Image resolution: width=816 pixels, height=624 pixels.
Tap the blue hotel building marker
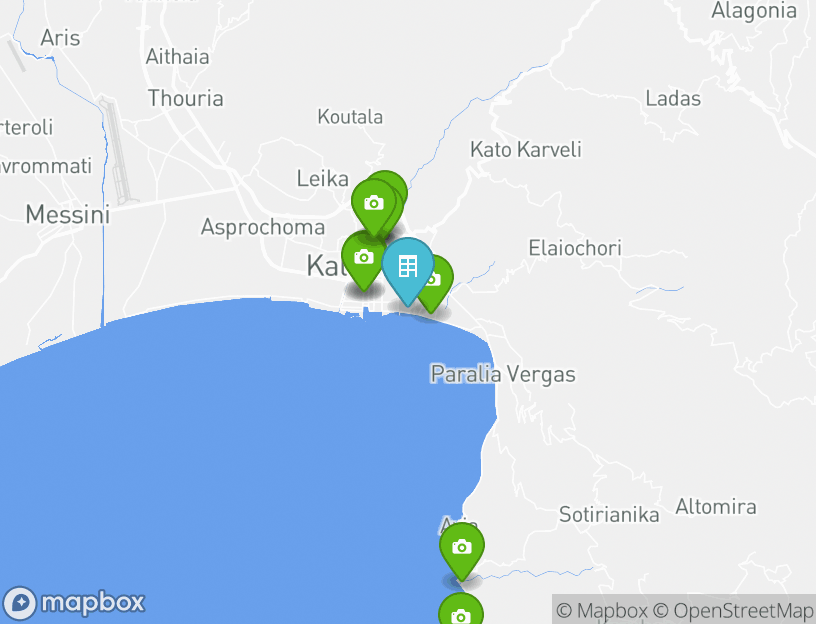[408, 268]
